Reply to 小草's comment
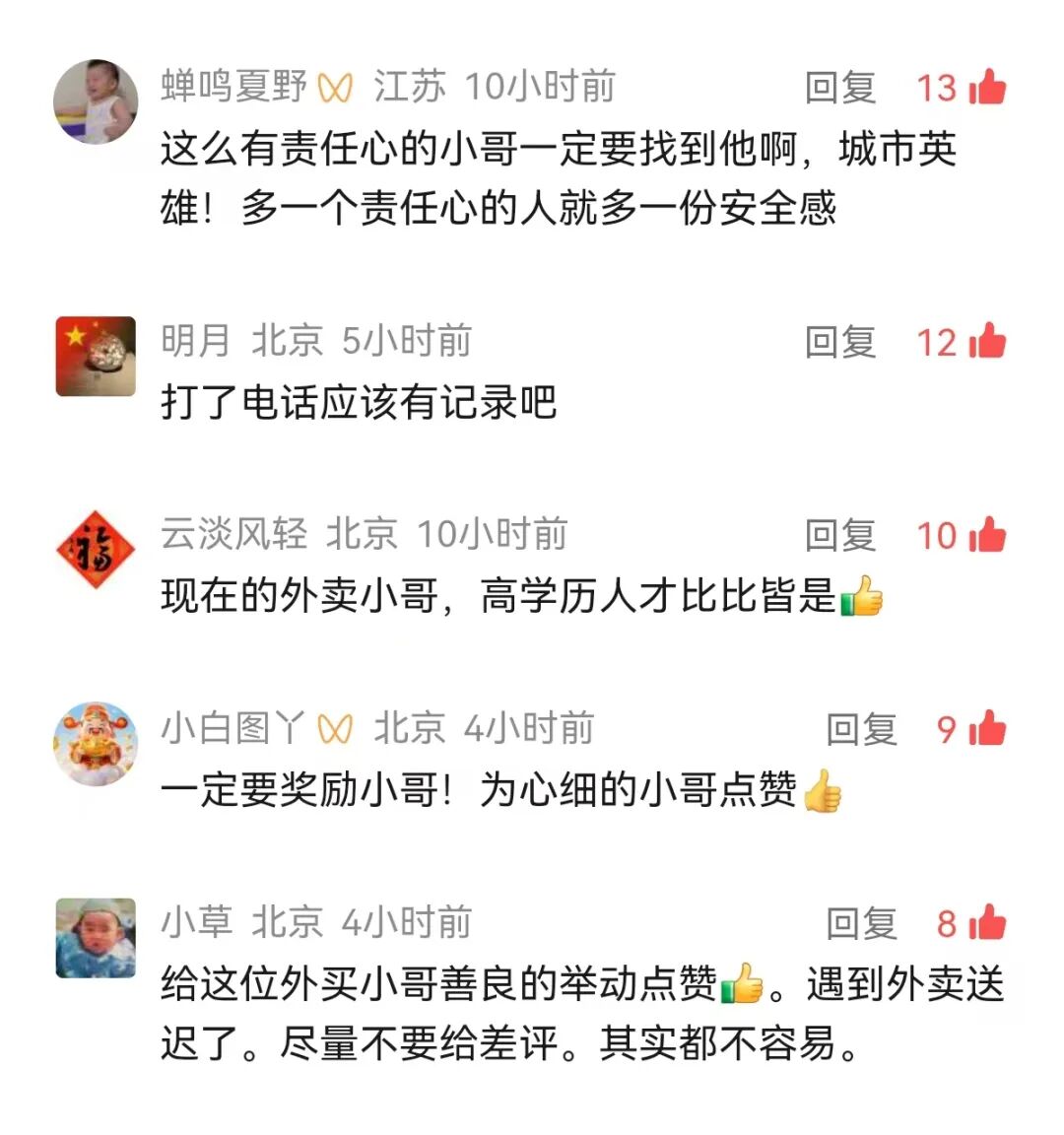The height and width of the screenshot is (1135, 1064). (861, 923)
